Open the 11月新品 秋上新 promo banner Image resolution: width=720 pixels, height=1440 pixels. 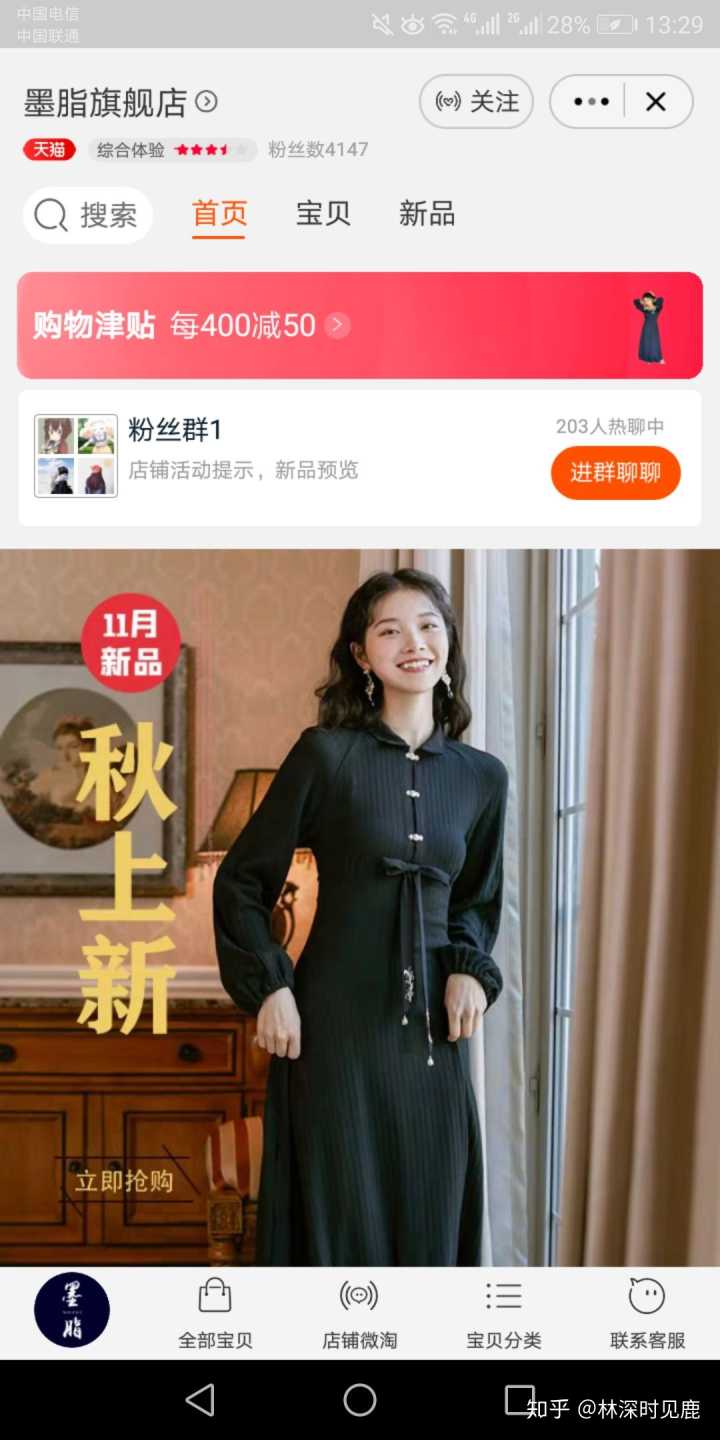pyautogui.click(x=360, y=905)
